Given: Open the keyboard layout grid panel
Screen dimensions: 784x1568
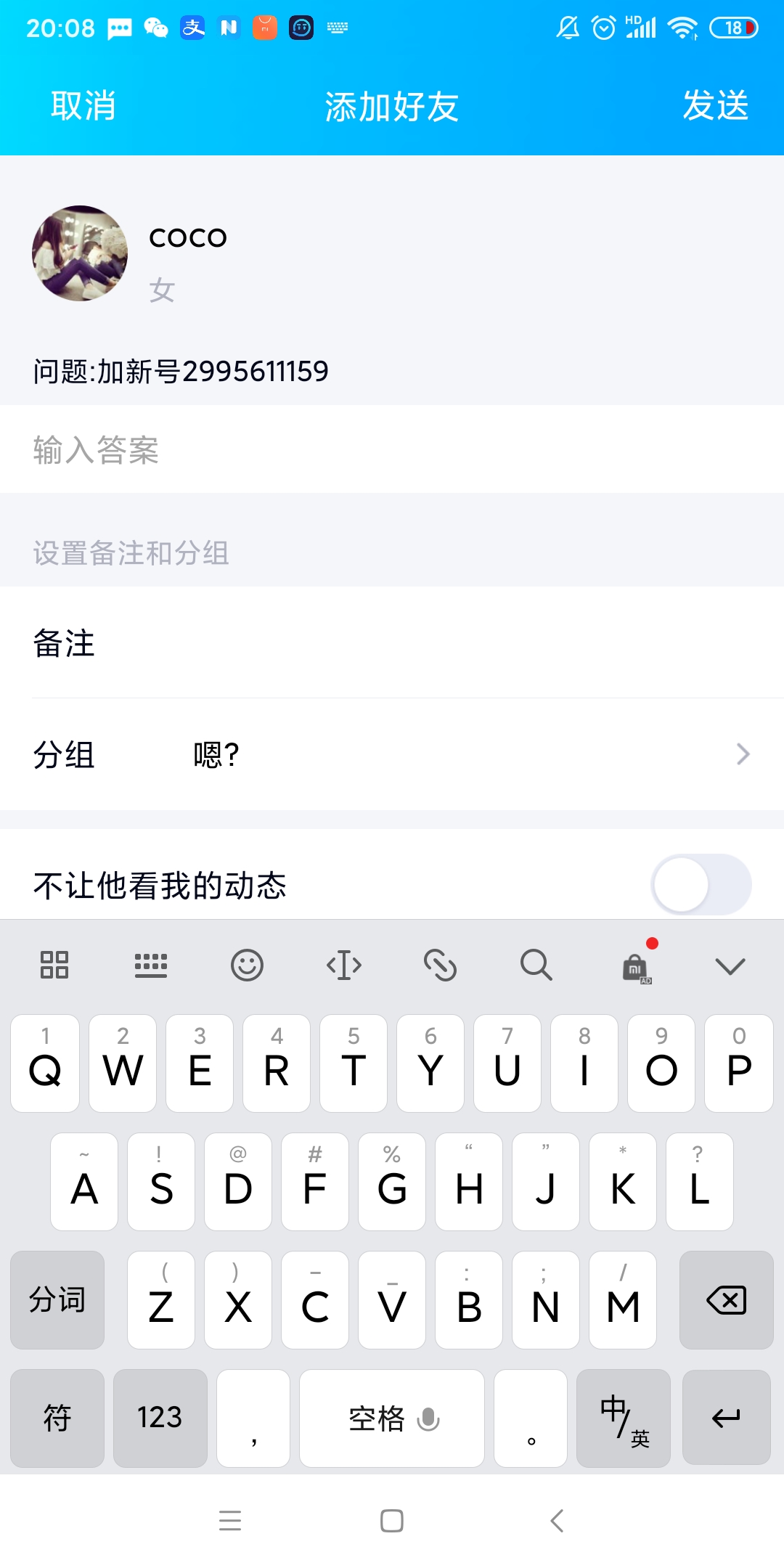Looking at the screenshot, I should (54, 965).
